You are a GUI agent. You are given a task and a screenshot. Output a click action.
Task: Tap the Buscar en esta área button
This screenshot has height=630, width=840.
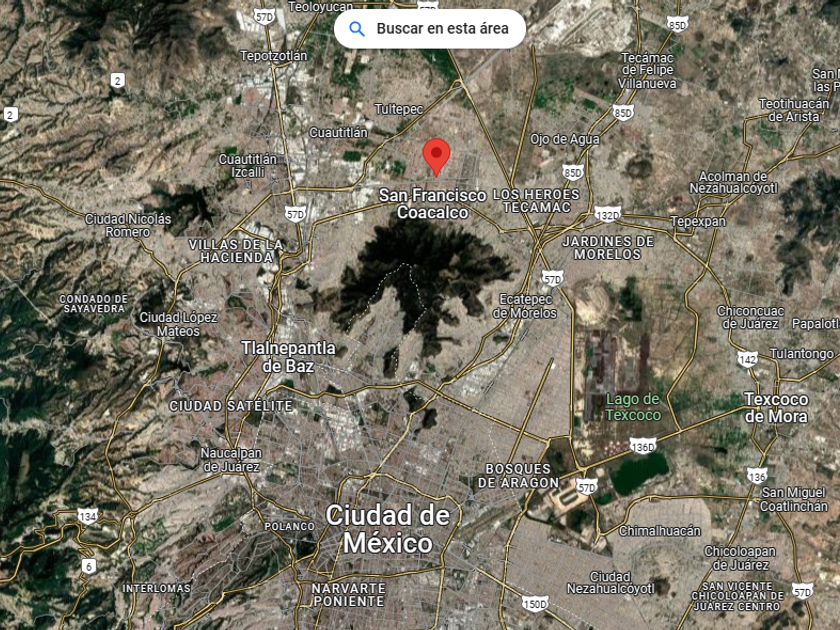(430, 29)
